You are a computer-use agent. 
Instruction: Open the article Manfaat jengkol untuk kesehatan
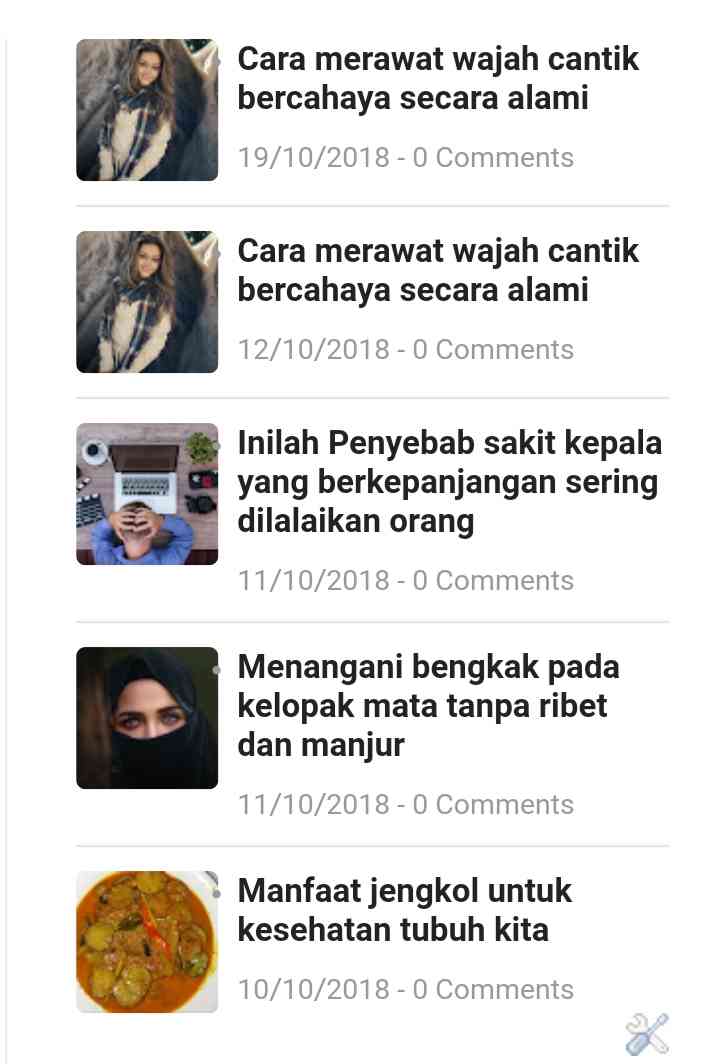pyautogui.click(x=404, y=910)
